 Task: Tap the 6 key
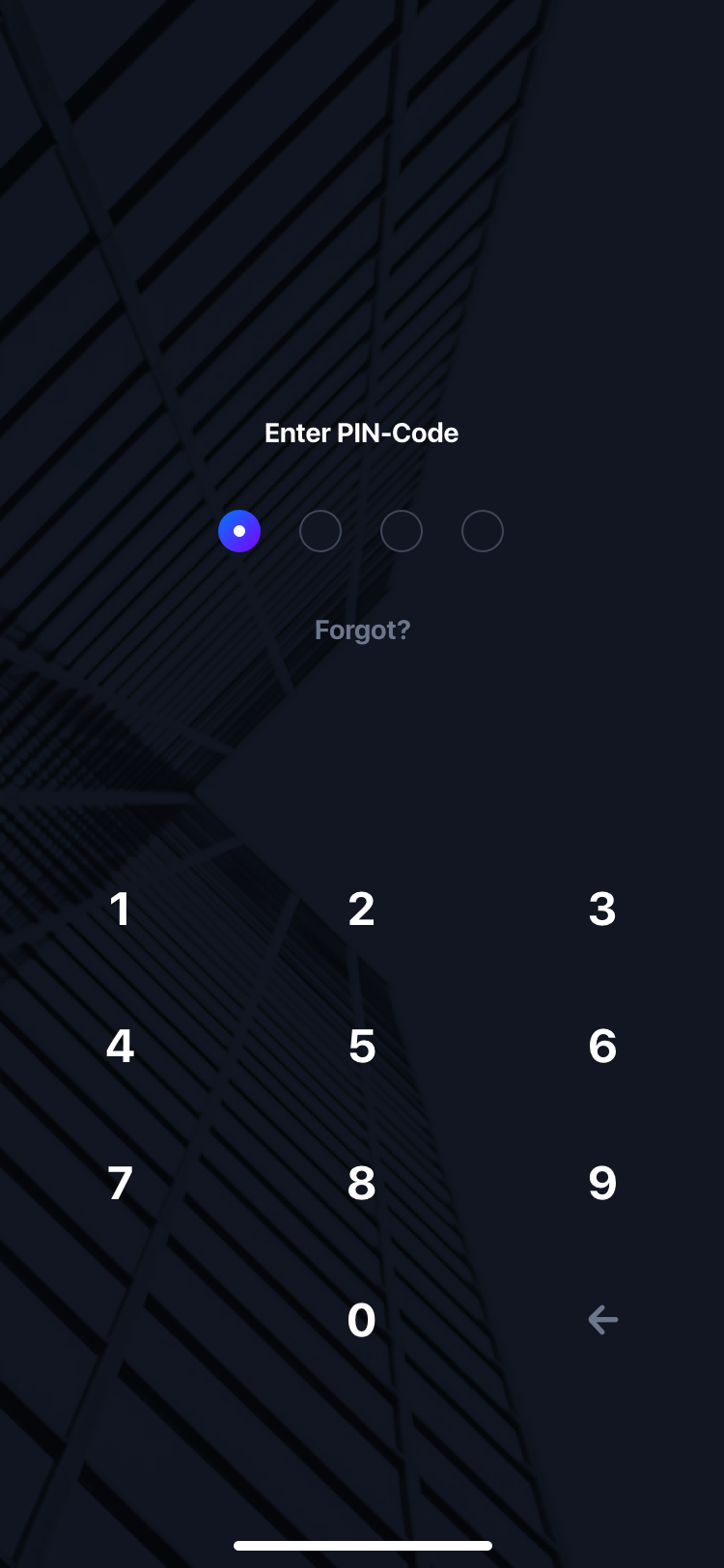(602, 1046)
